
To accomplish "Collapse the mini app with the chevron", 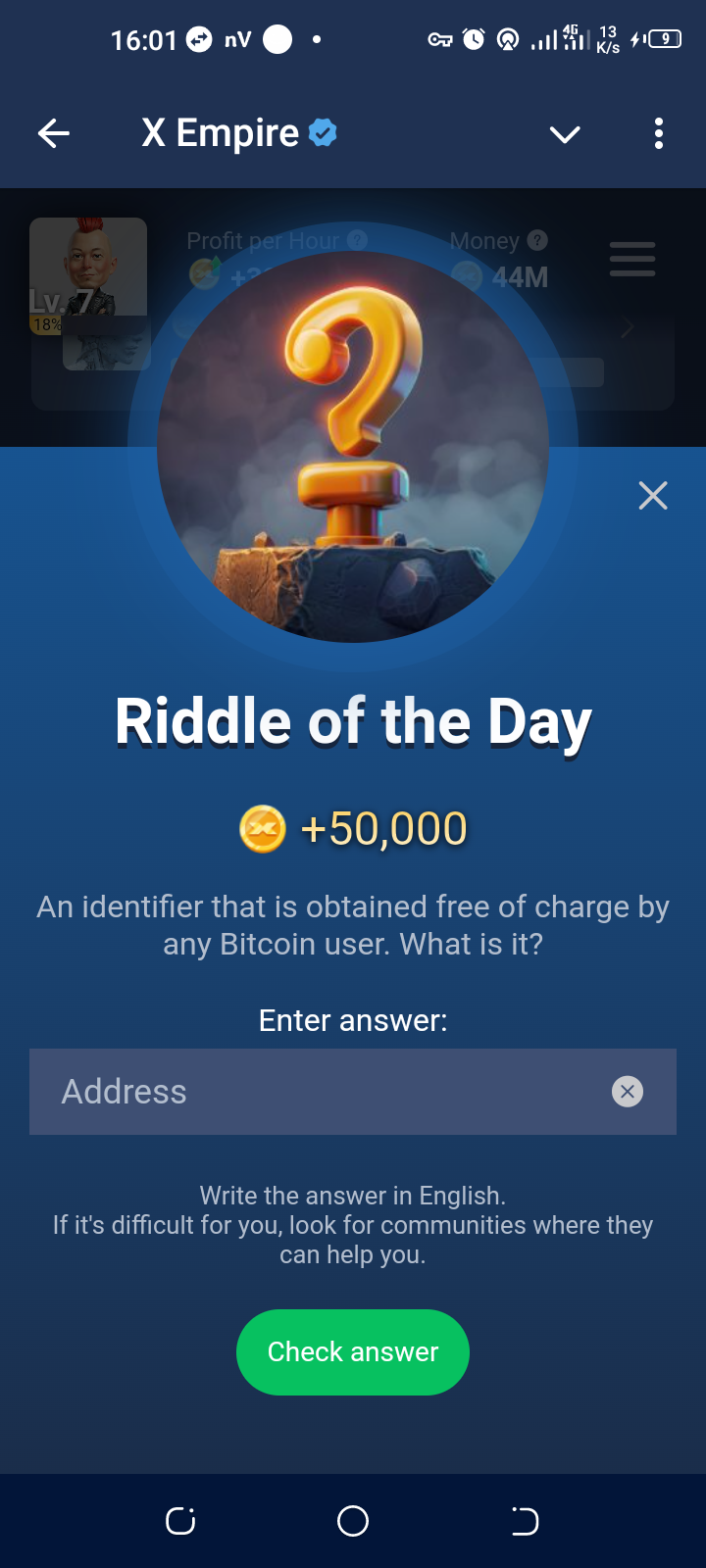I will 565,134.
